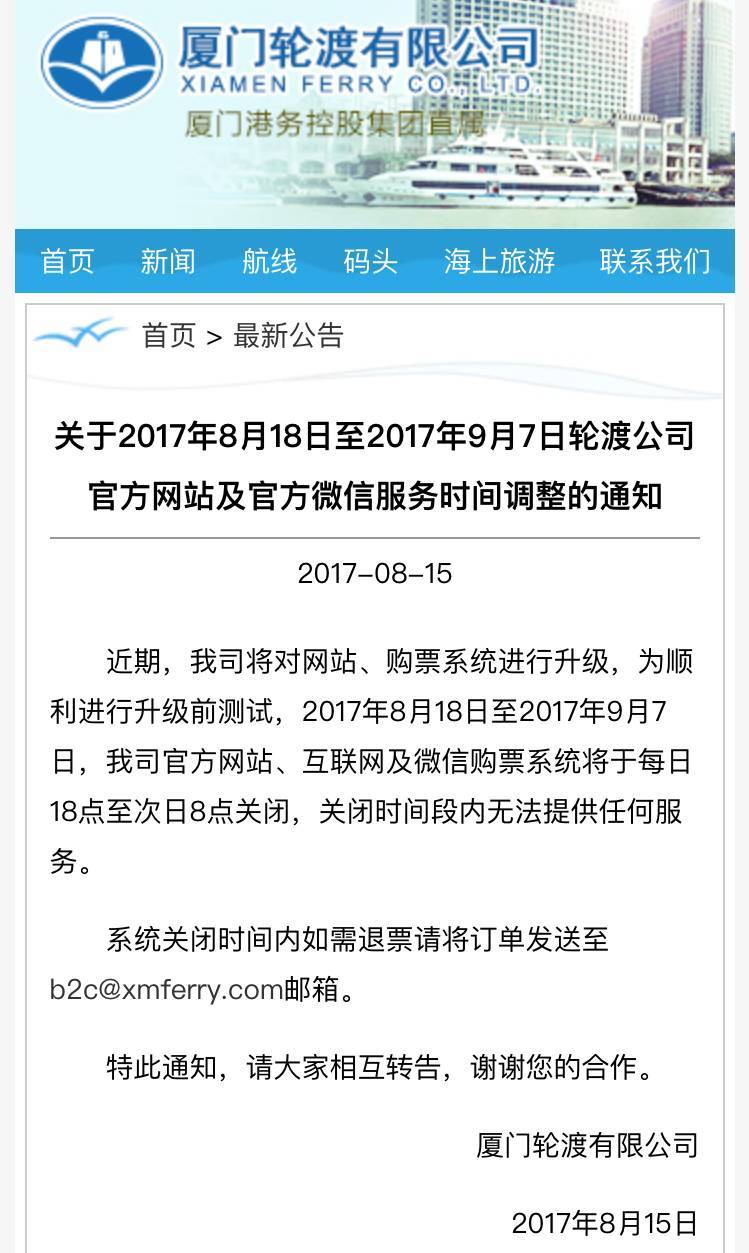Tap the 首页 breadcrumb link
The image size is (749, 1253).
click(x=169, y=335)
